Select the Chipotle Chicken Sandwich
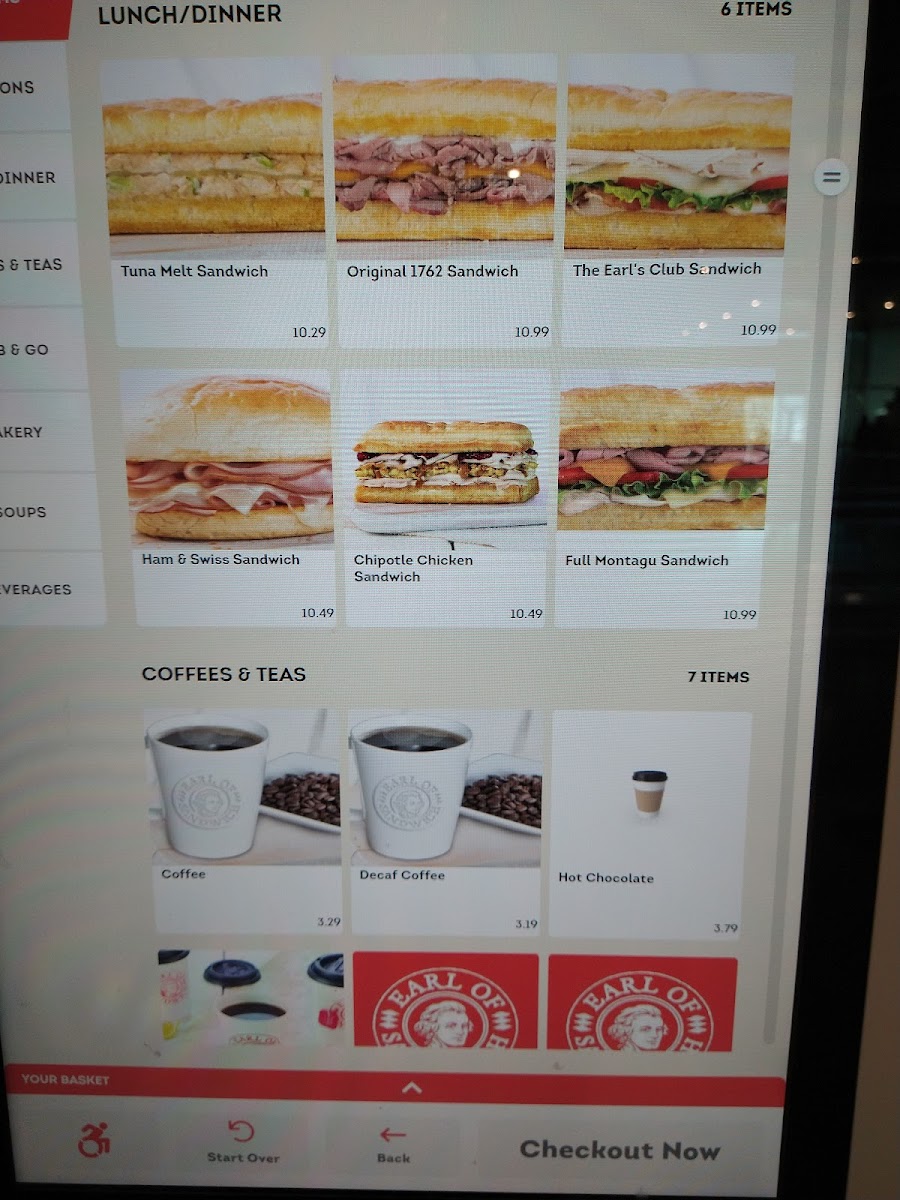 click(447, 495)
